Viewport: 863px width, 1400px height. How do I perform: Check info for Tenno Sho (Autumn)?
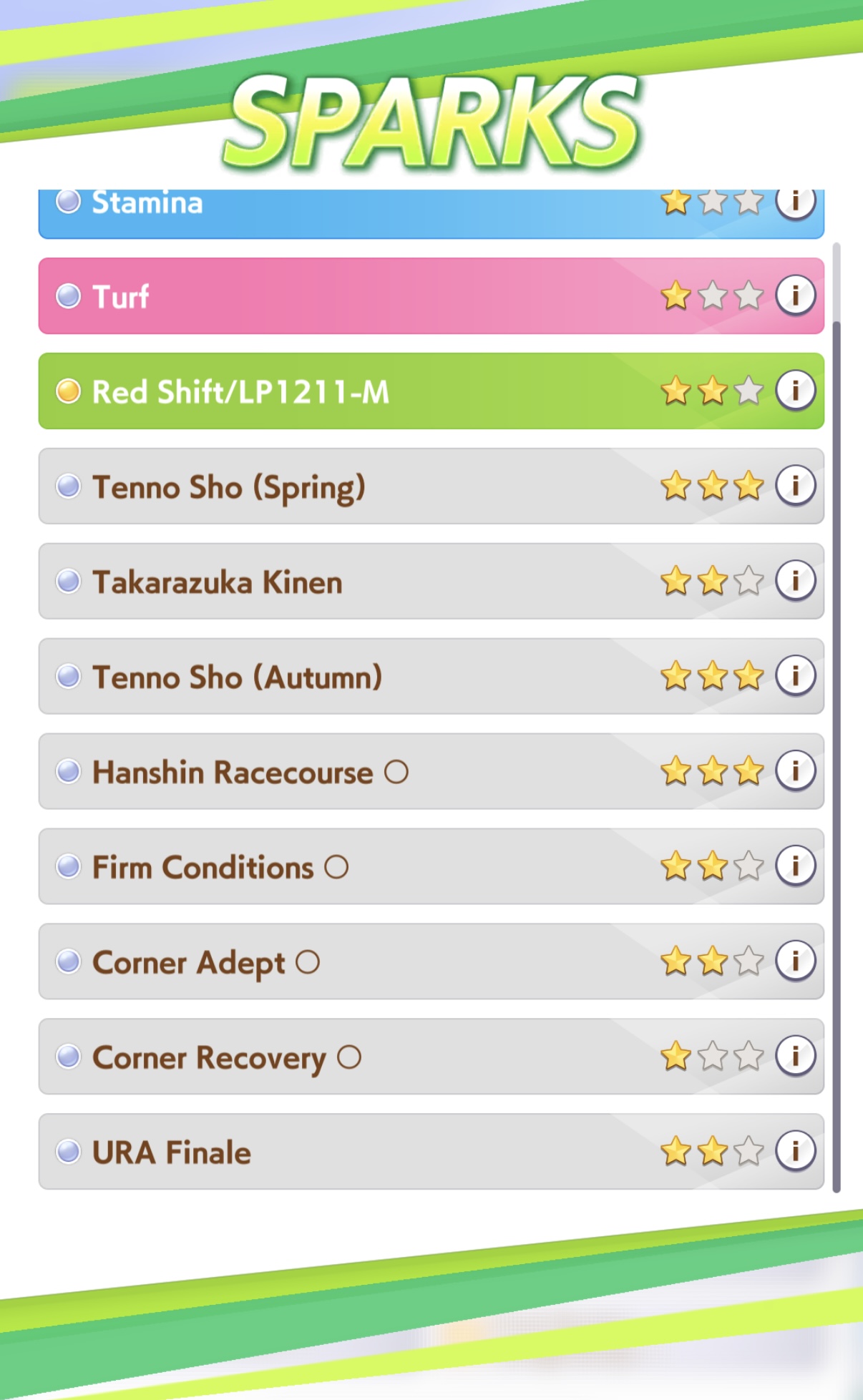coord(795,675)
